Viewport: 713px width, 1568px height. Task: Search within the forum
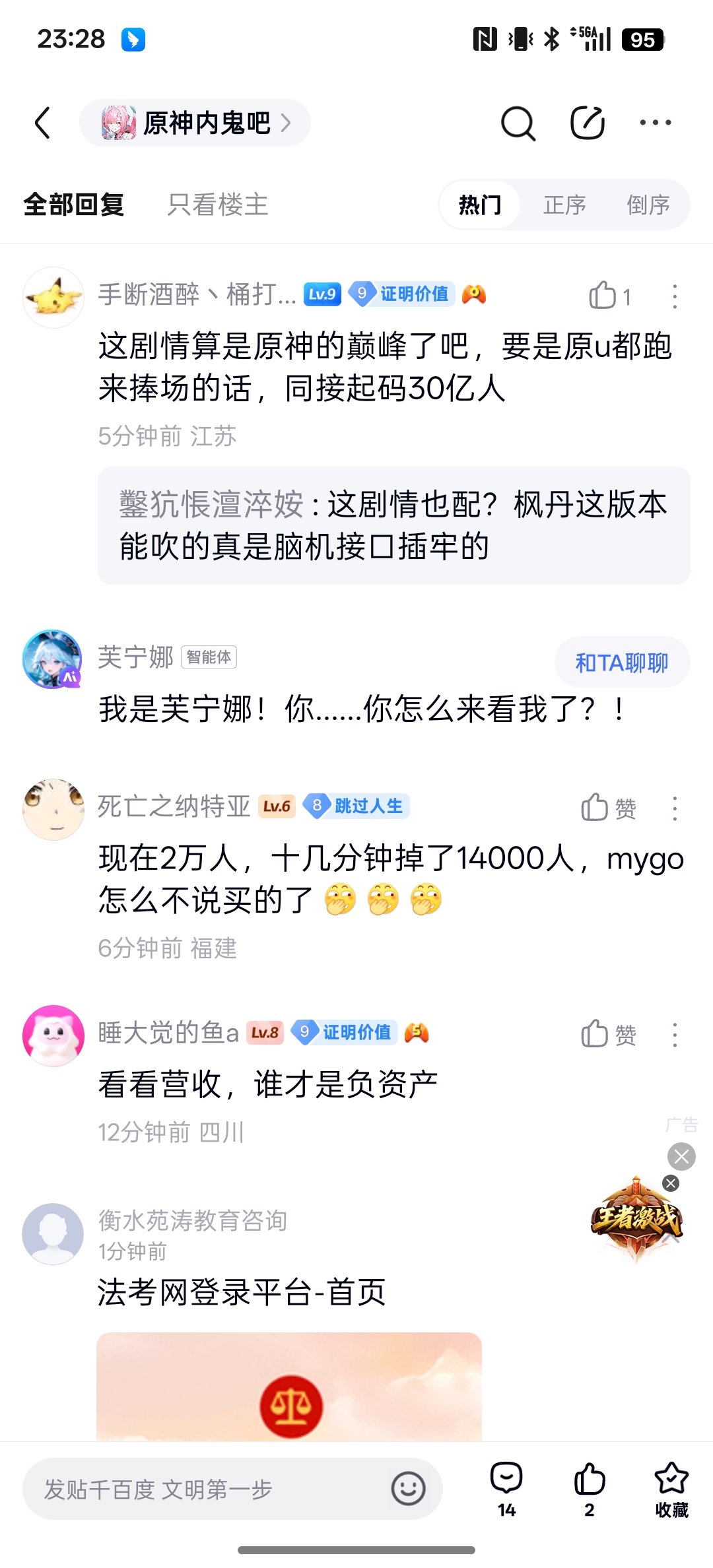(x=518, y=123)
